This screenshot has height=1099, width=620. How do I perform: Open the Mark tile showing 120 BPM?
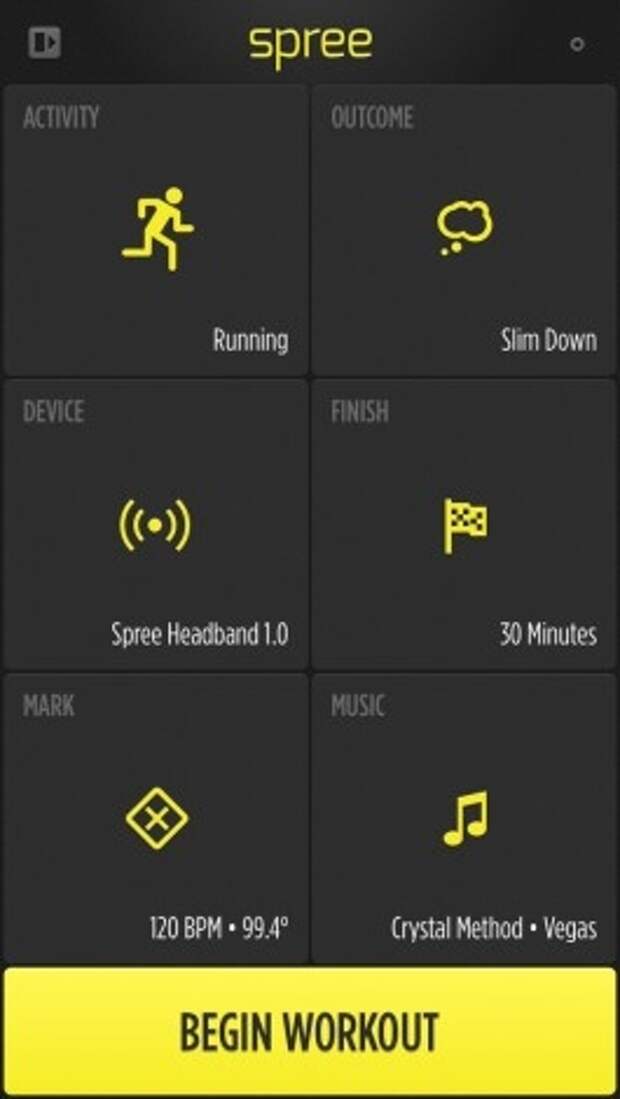(156, 818)
